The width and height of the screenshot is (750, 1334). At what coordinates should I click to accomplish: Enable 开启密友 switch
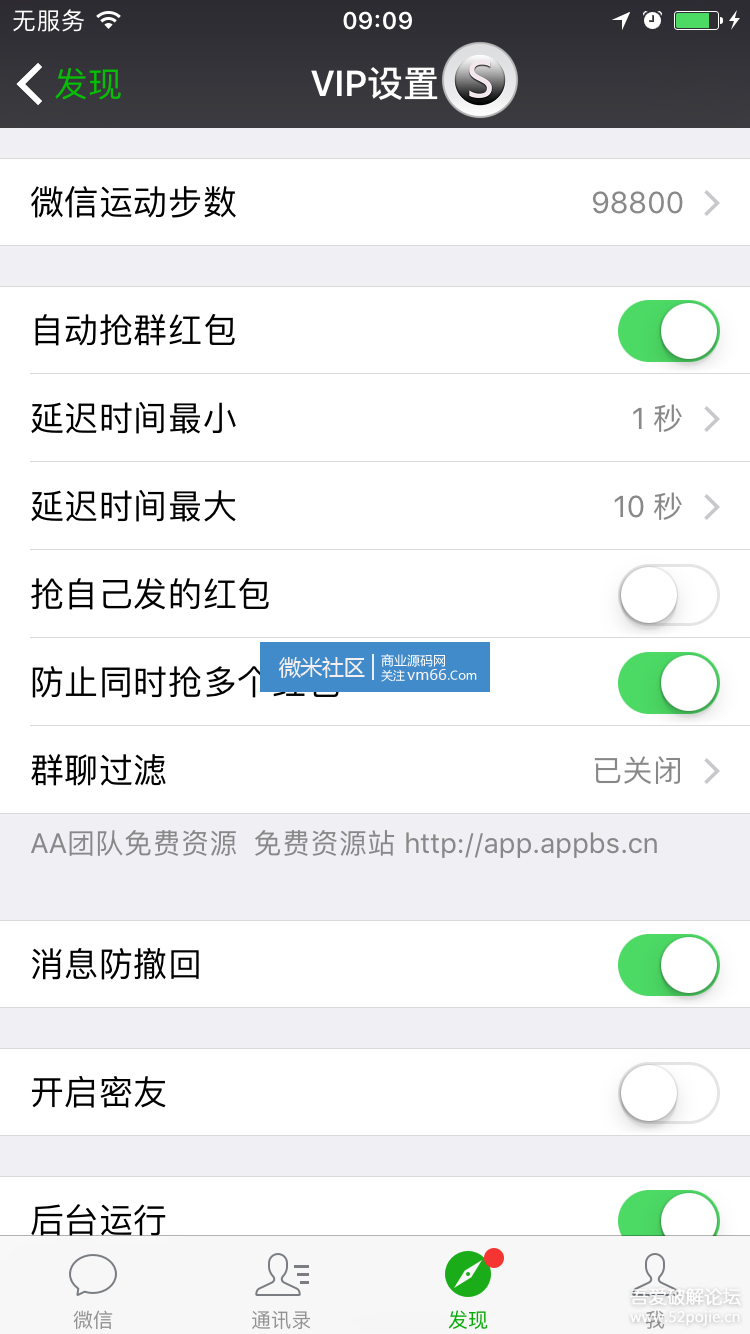668,1093
